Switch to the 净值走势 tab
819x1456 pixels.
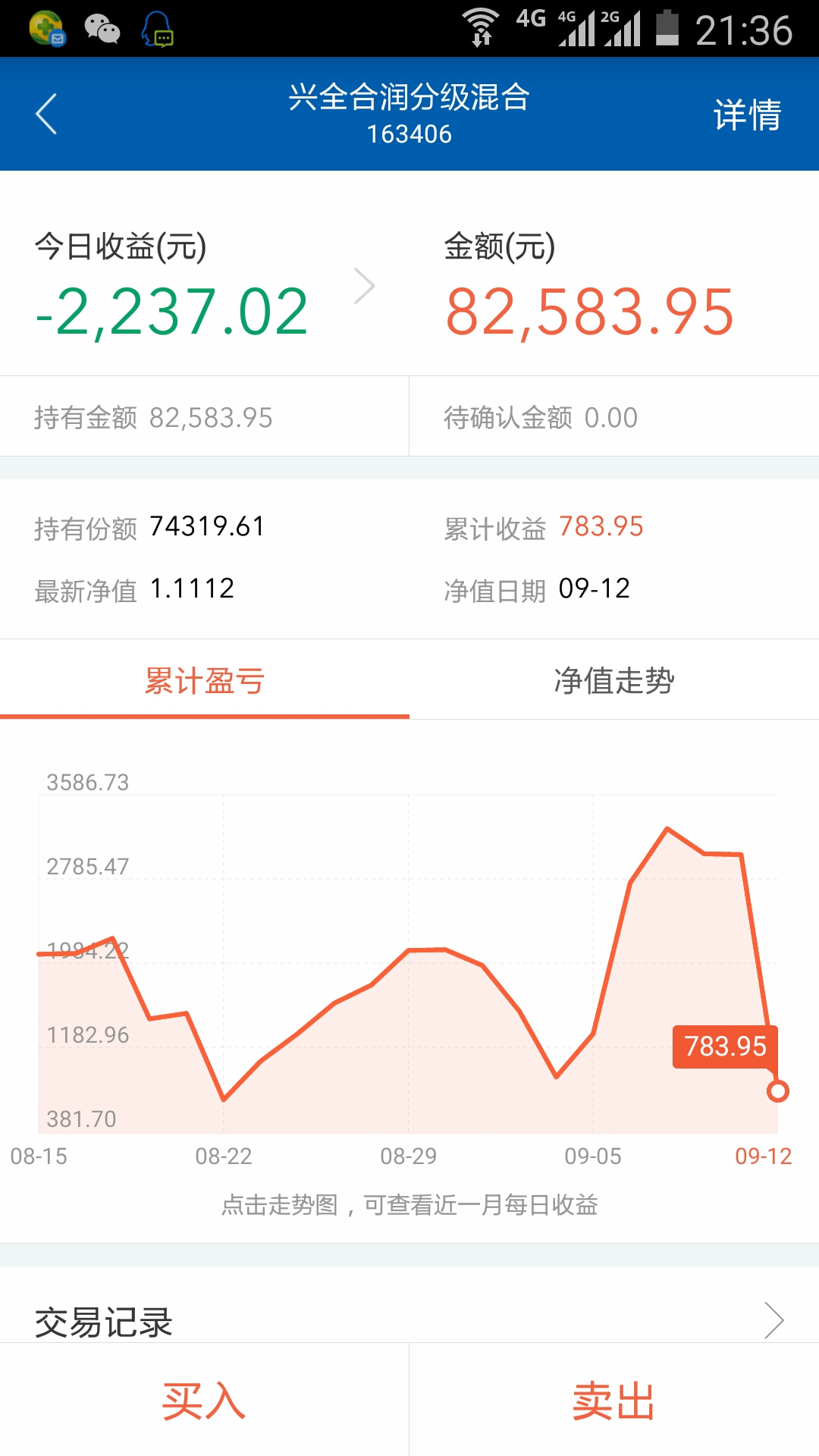614,680
